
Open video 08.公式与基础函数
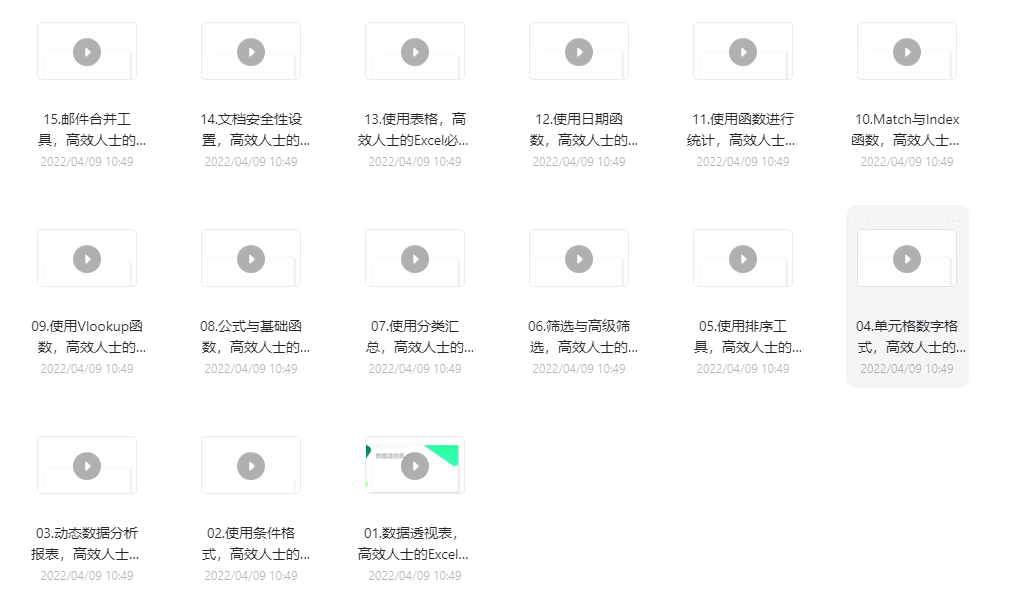(251, 259)
